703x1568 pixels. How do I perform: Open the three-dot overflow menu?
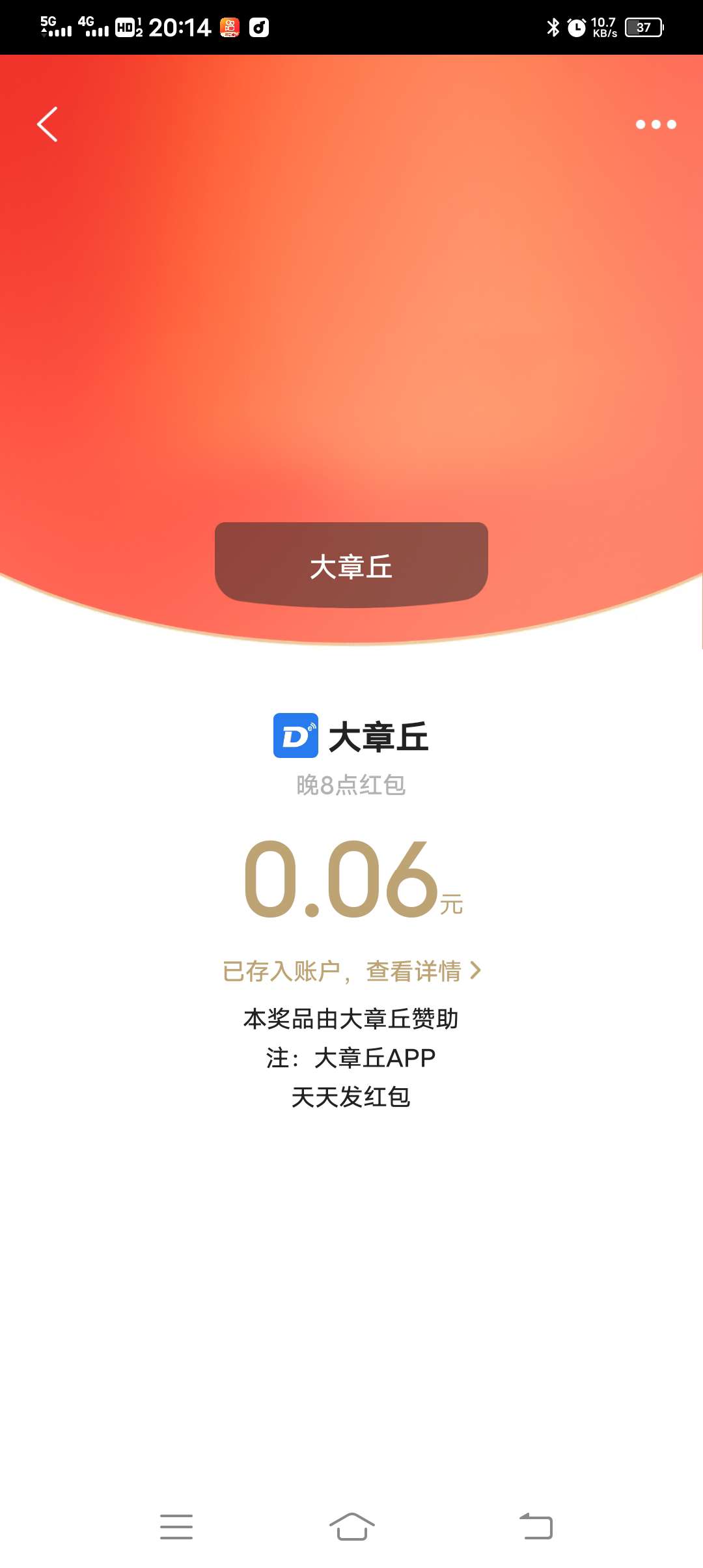click(655, 124)
